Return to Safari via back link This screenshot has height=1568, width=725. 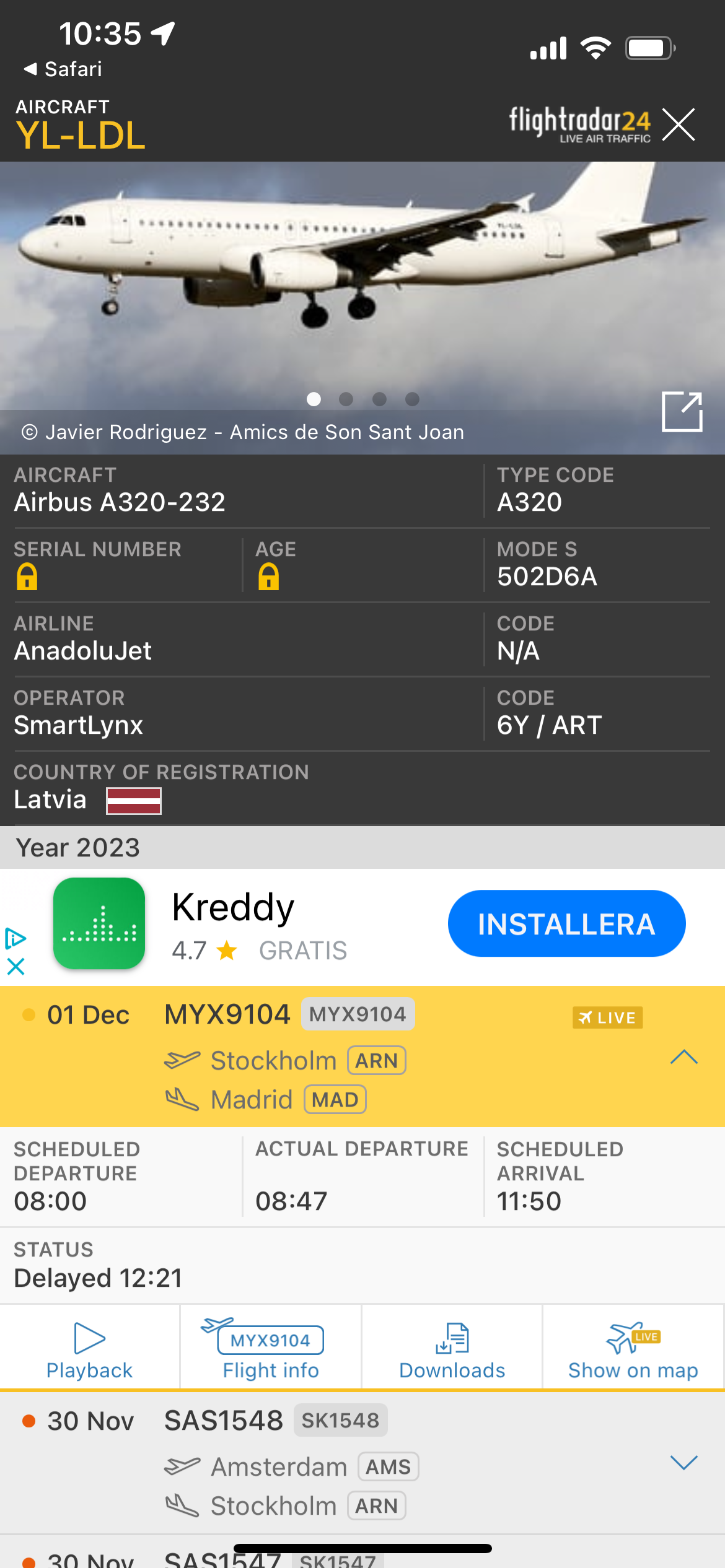(x=63, y=69)
